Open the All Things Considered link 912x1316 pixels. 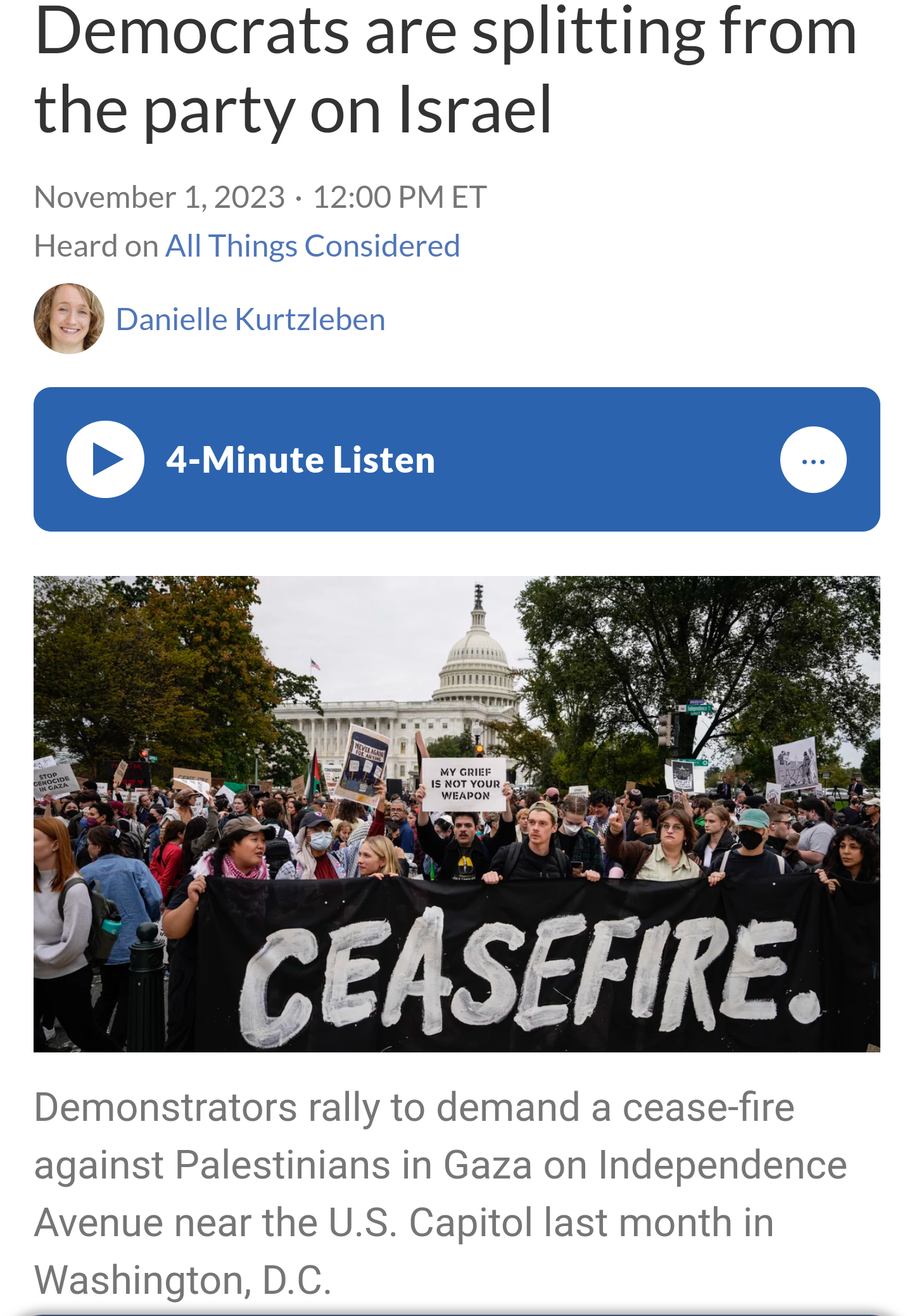312,246
